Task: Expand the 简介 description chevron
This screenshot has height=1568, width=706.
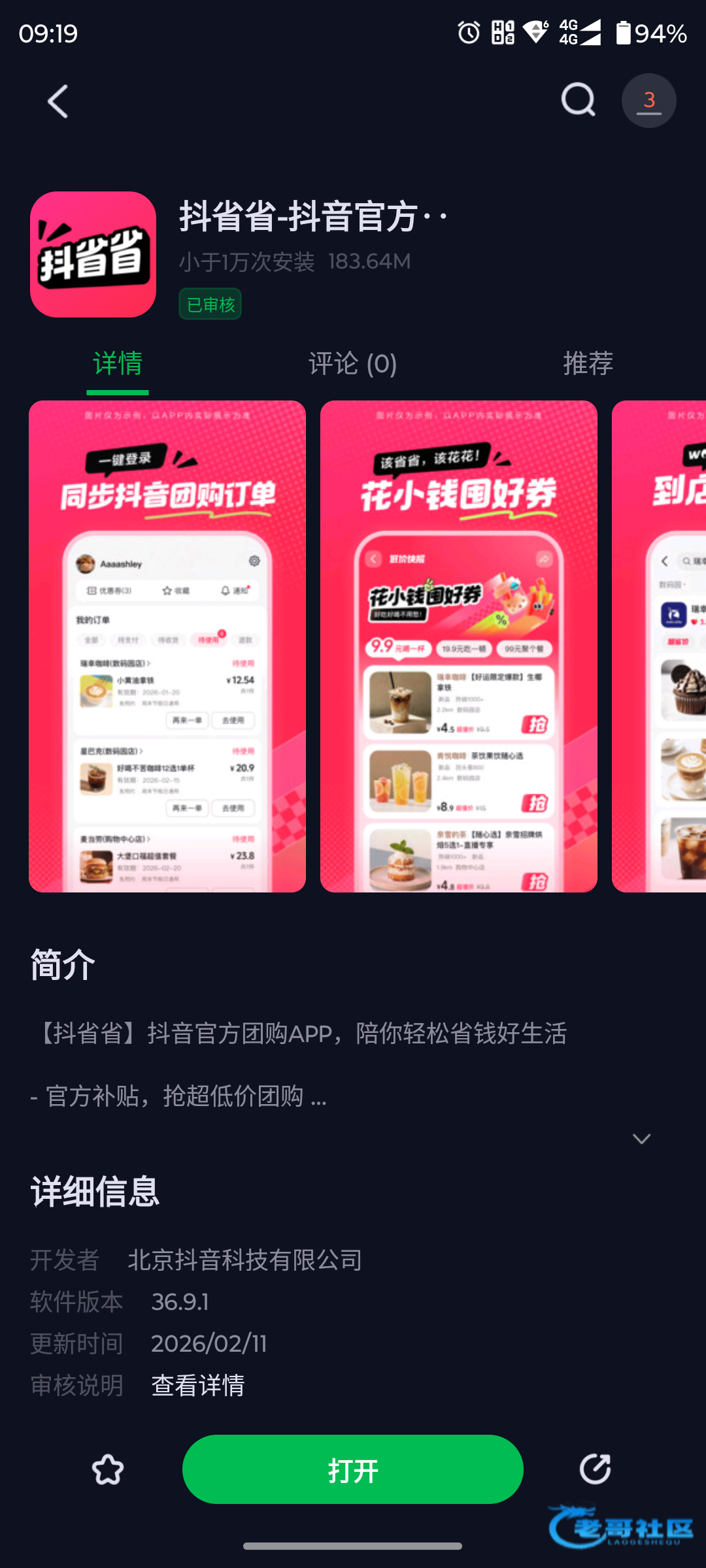Action: pos(641,1139)
